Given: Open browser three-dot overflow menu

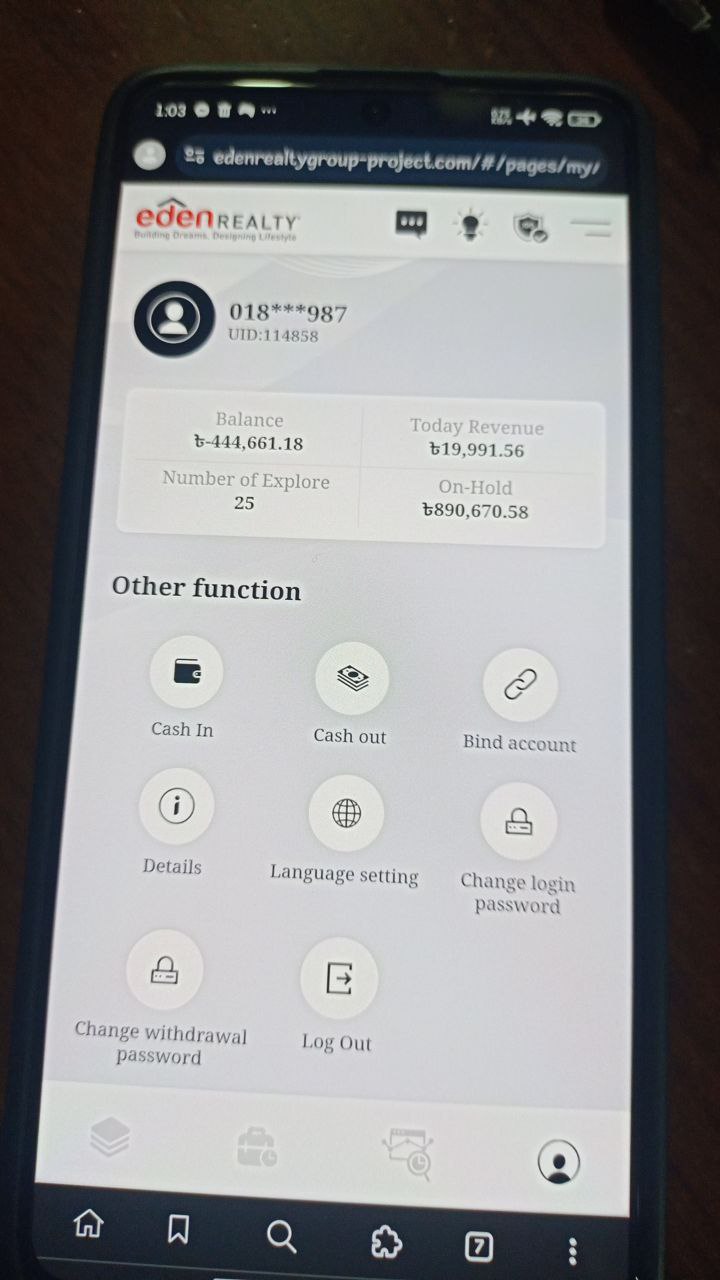Looking at the screenshot, I should 572,1251.
